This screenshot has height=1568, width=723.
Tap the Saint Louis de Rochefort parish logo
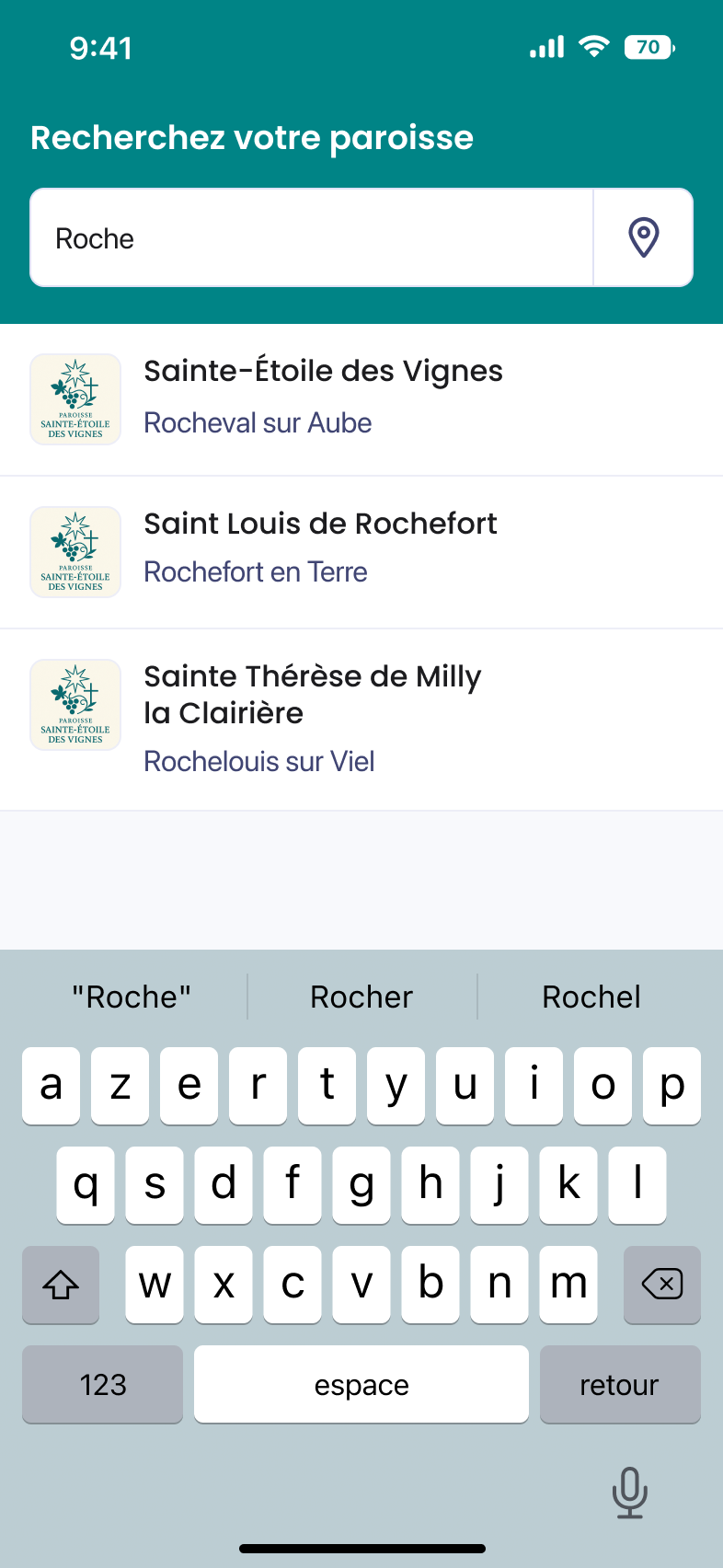[x=75, y=552]
